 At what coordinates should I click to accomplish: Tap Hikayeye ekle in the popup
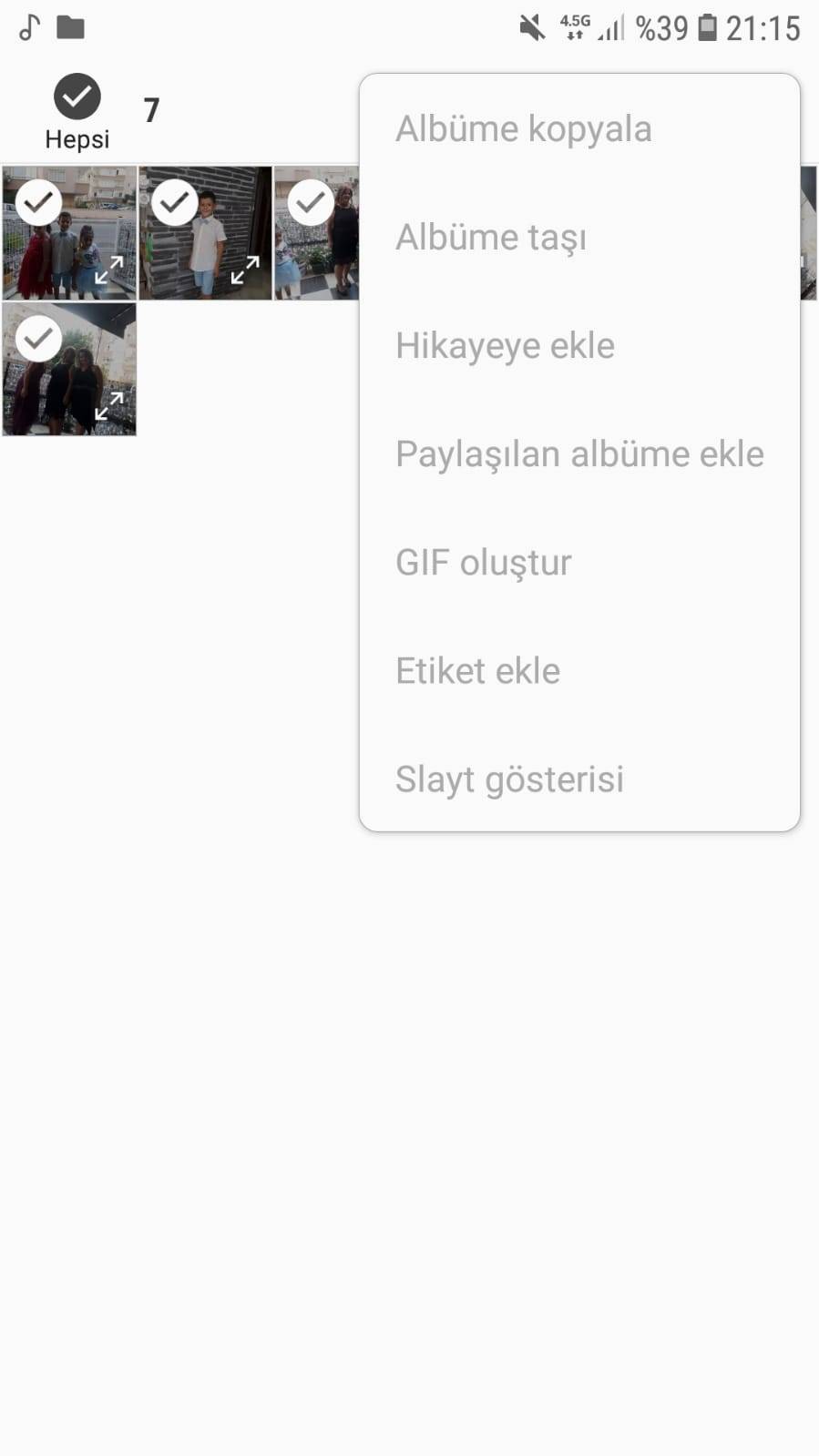[x=505, y=346]
